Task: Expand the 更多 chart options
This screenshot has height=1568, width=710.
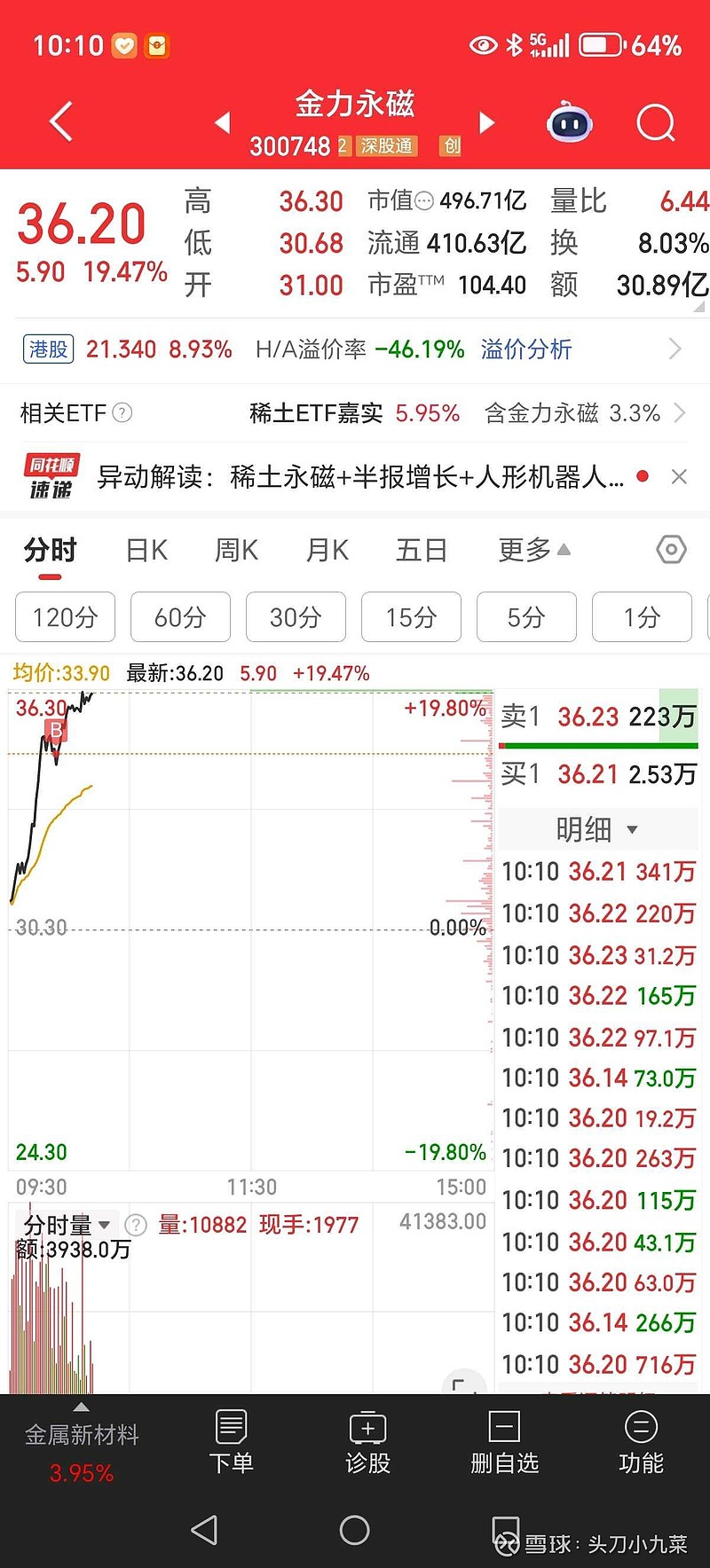Action: (x=534, y=551)
